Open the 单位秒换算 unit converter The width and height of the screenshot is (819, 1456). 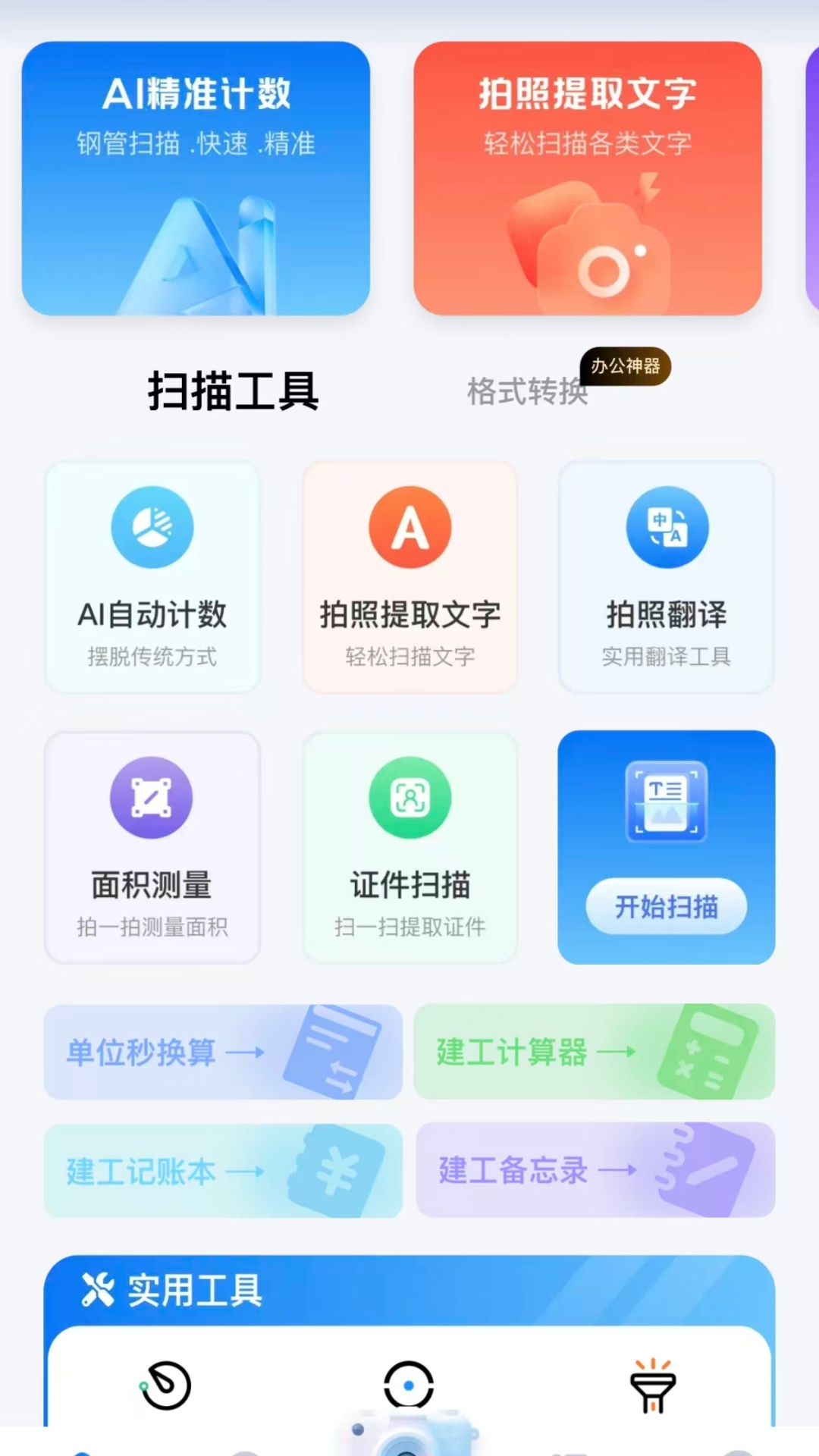coord(222,1053)
